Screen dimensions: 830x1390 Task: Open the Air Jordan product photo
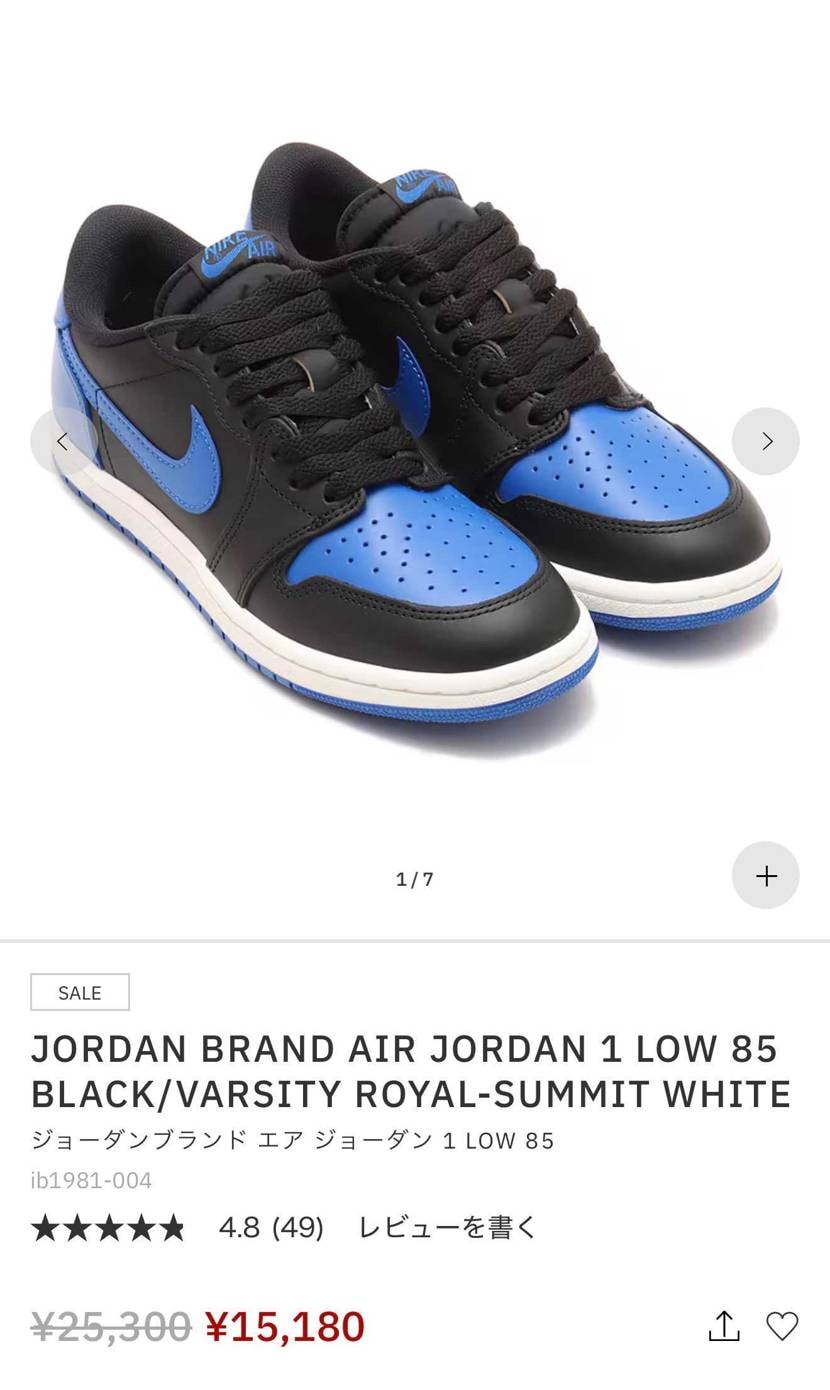tap(415, 440)
